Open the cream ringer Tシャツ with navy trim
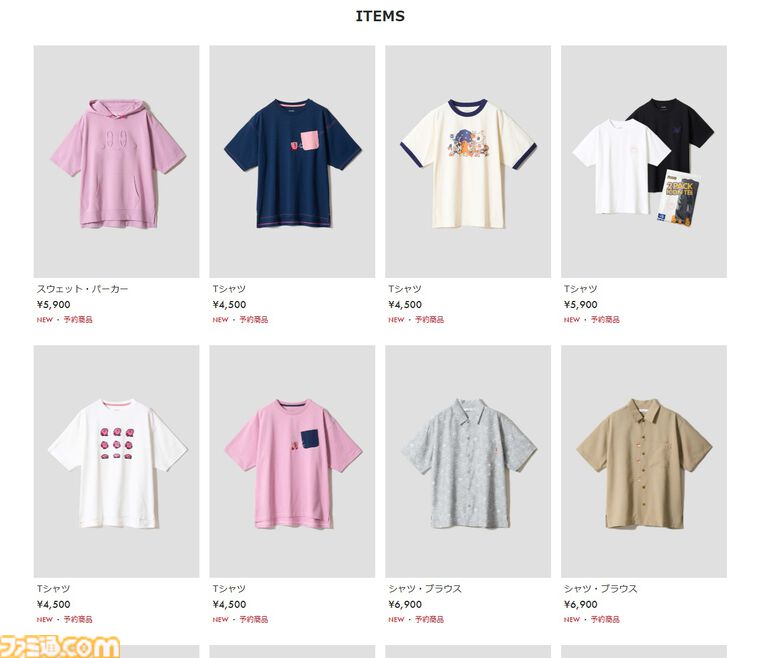The width and height of the screenshot is (767, 658). [x=468, y=162]
